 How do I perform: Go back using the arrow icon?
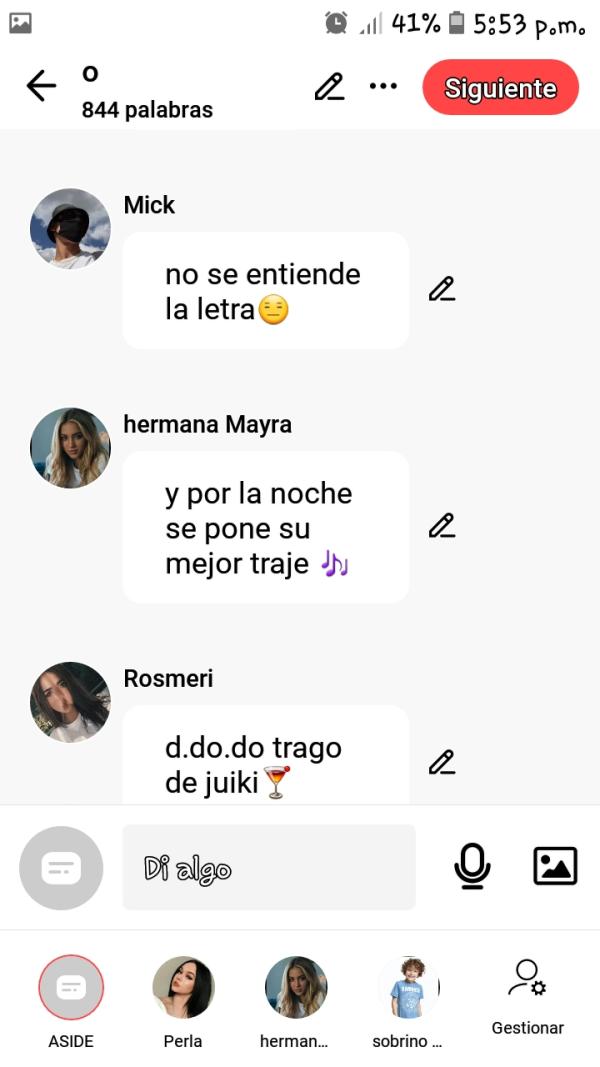(41, 87)
